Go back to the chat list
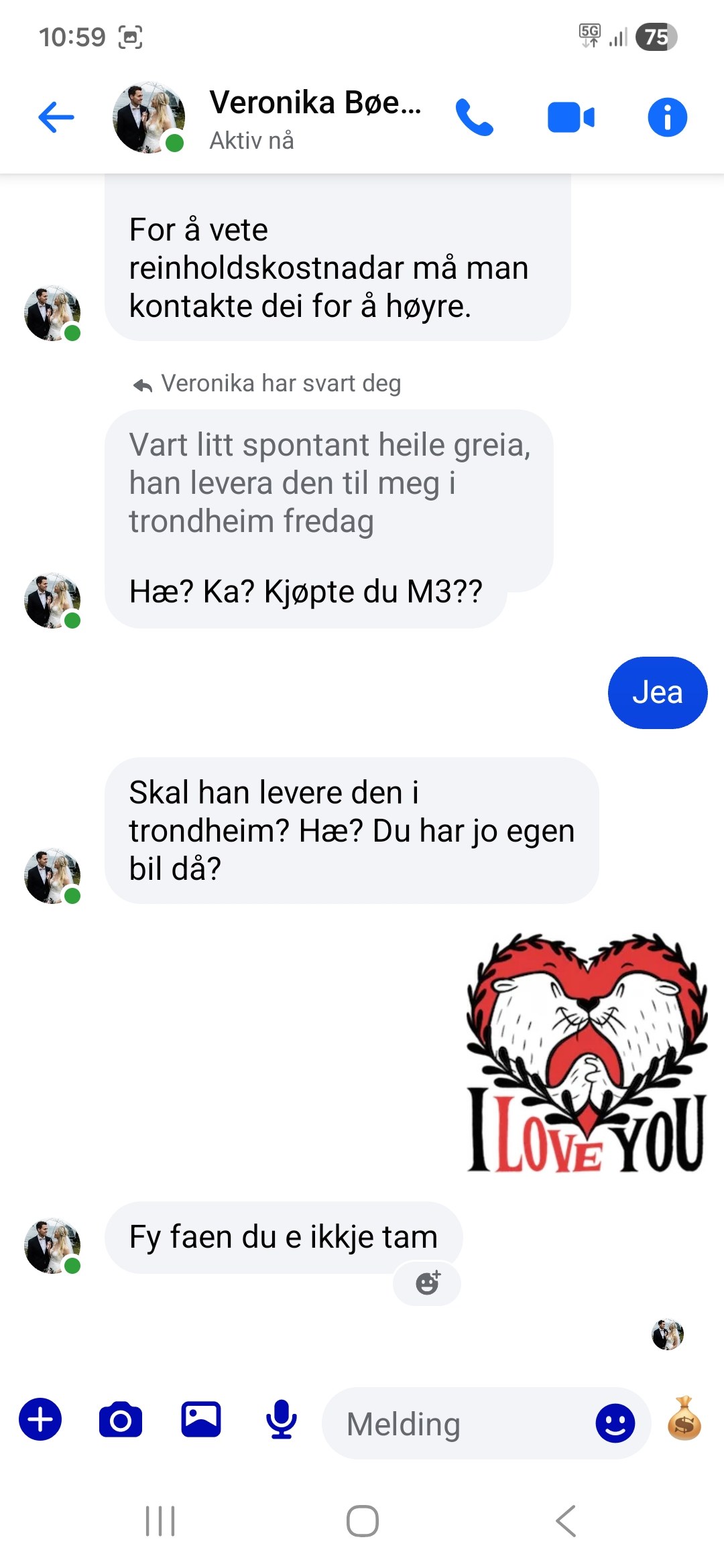 56,118
